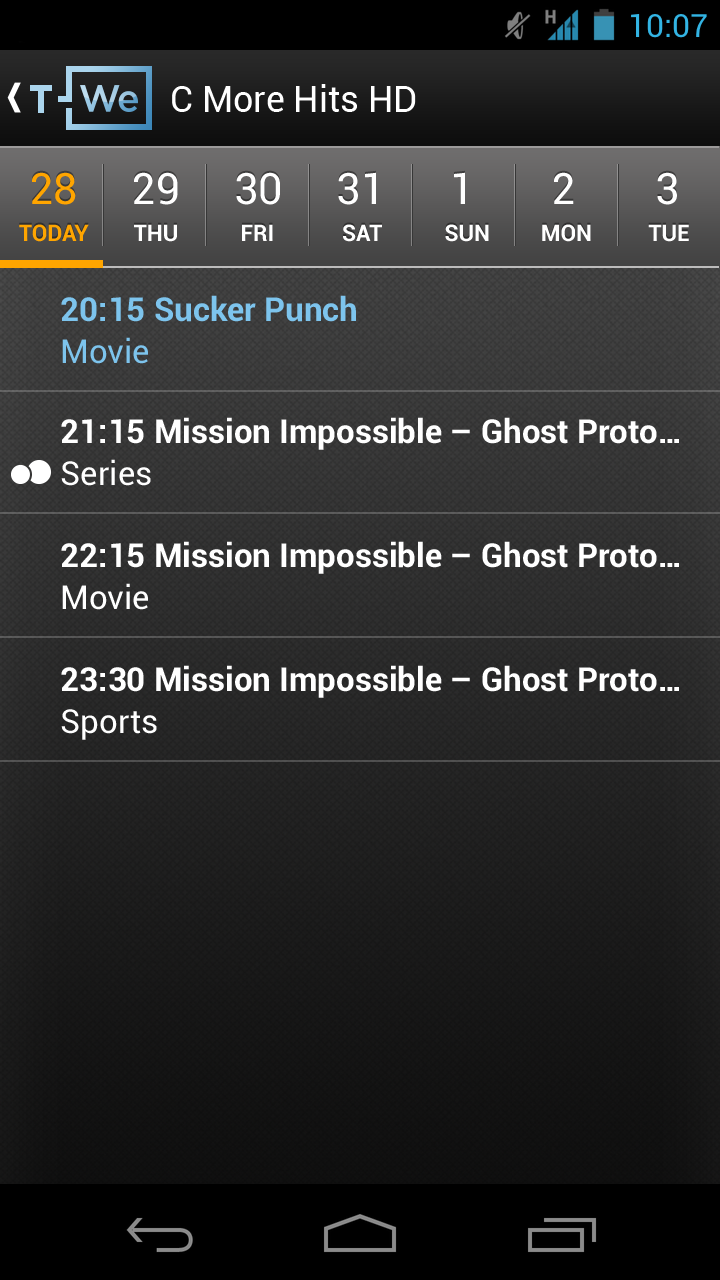Go to the home screen
Image resolution: width=720 pixels, height=1280 pixels.
coord(360,1235)
